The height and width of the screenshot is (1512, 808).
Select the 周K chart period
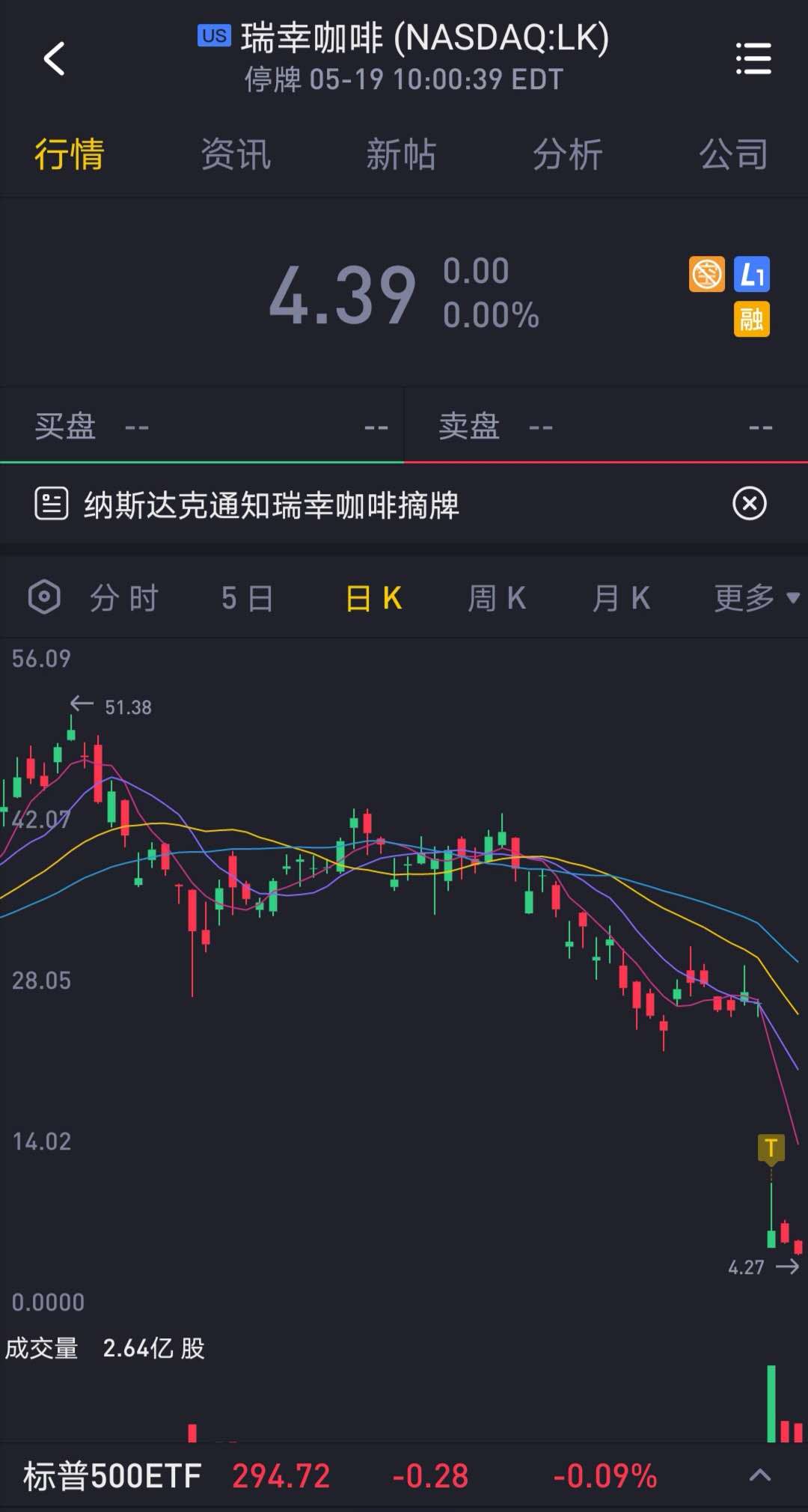point(497,598)
